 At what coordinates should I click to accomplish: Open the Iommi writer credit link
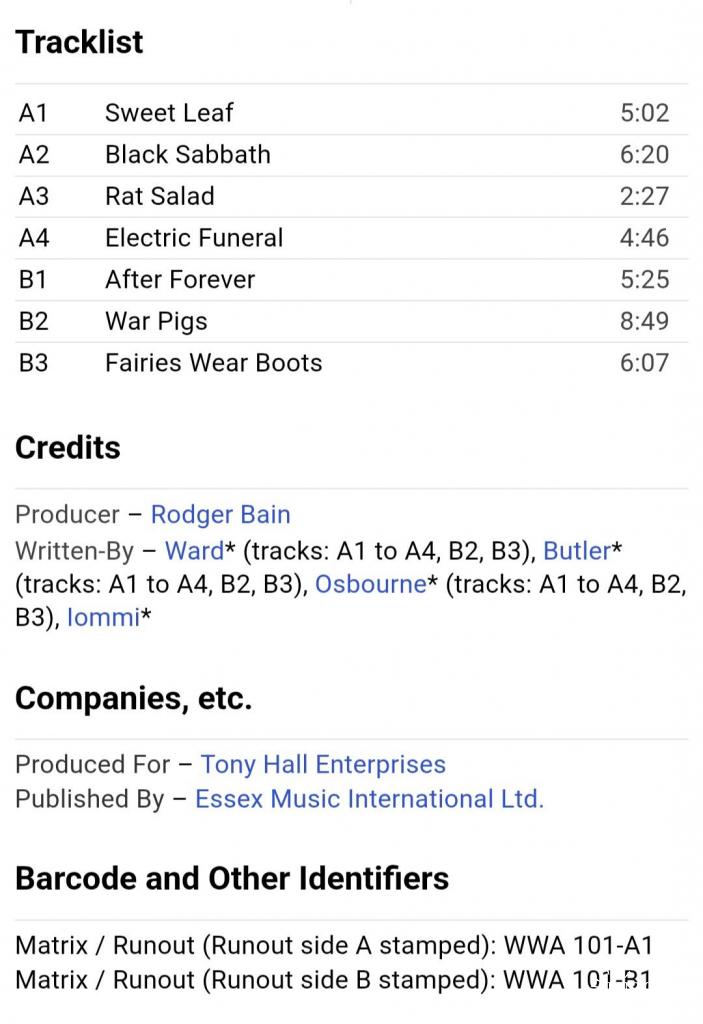[x=102, y=618]
